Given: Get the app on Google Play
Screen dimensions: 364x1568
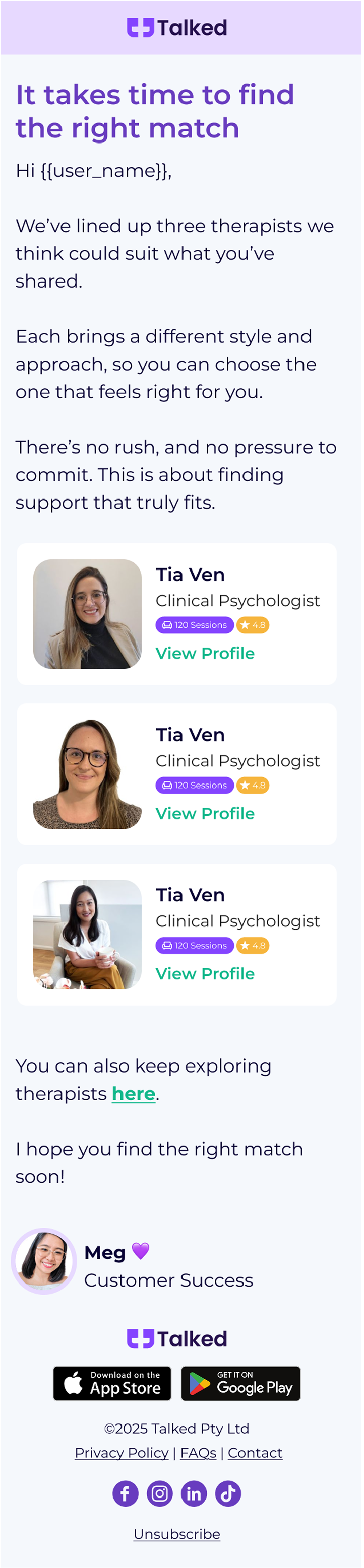Looking at the screenshot, I should click(x=241, y=1383).
